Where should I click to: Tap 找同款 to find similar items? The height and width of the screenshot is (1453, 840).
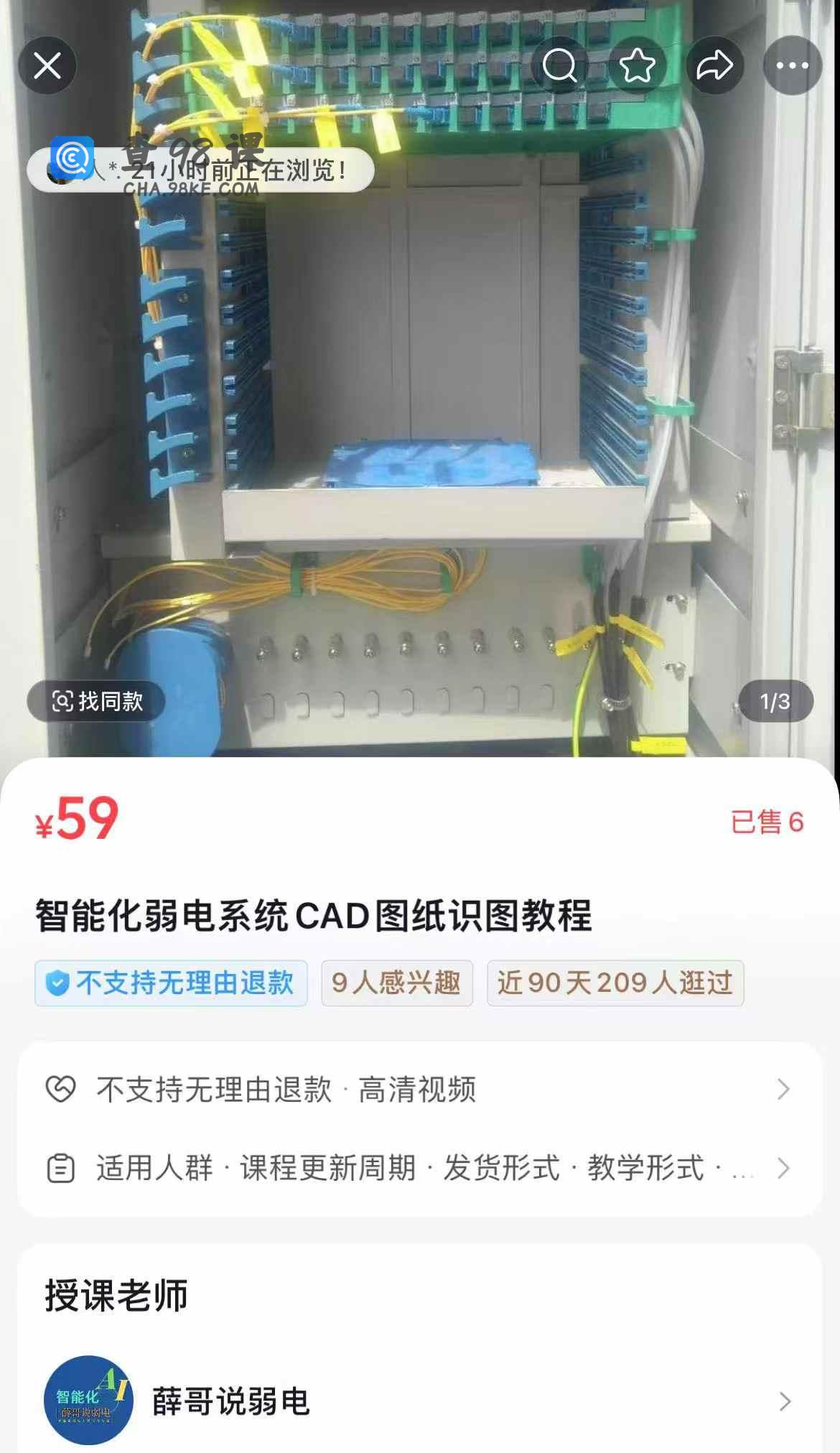coord(96,701)
